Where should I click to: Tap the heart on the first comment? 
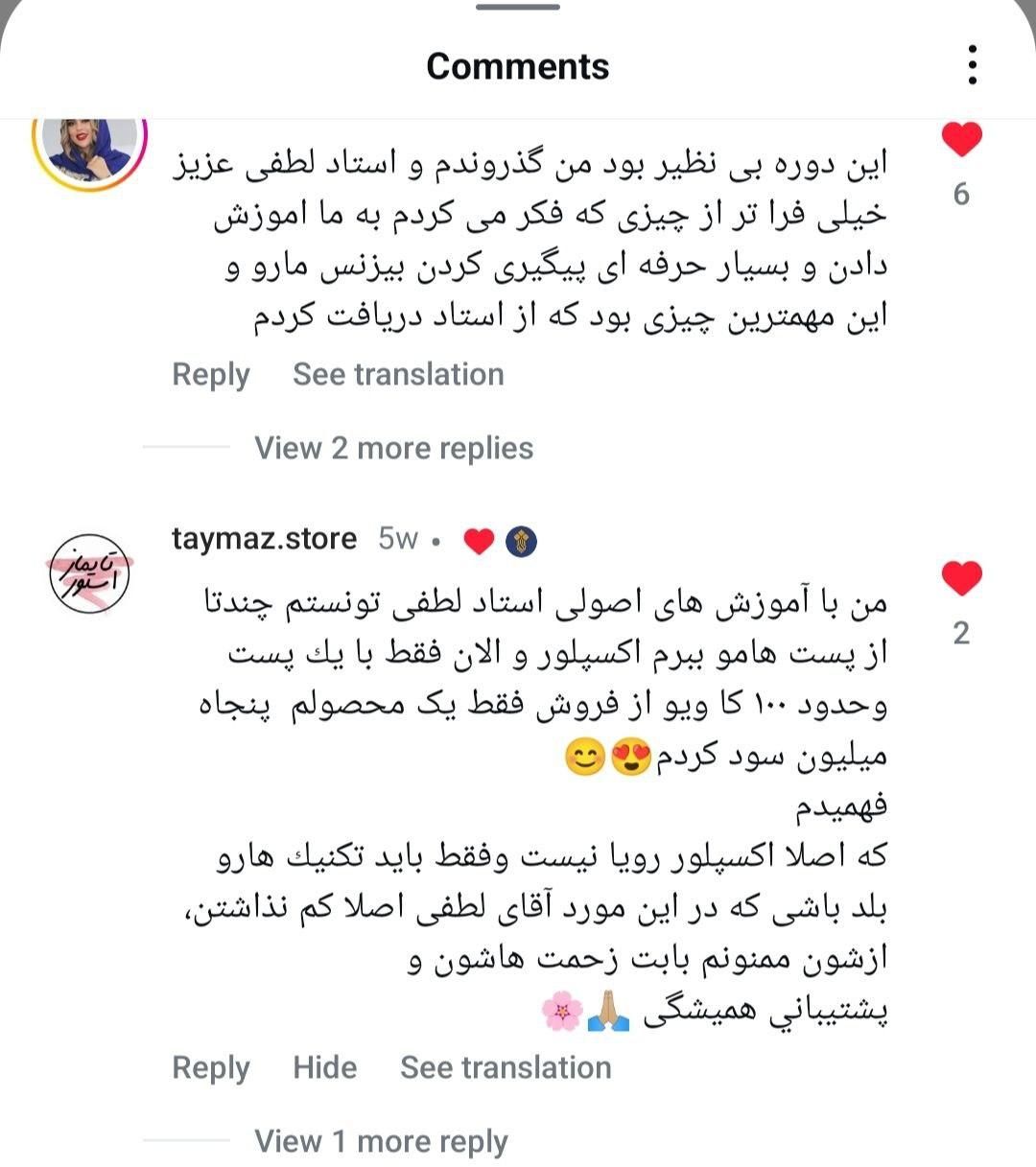(961, 141)
